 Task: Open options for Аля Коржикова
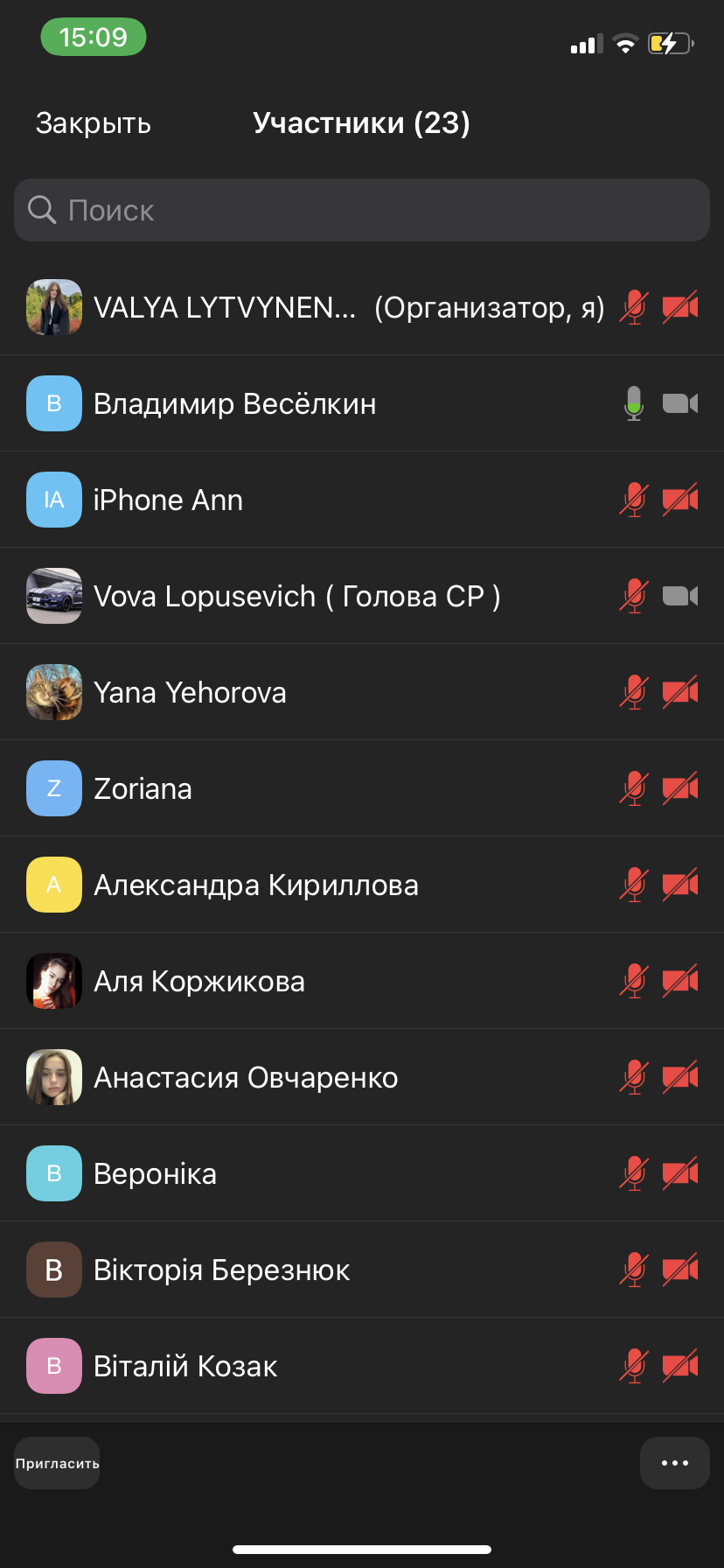click(x=199, y=981)
